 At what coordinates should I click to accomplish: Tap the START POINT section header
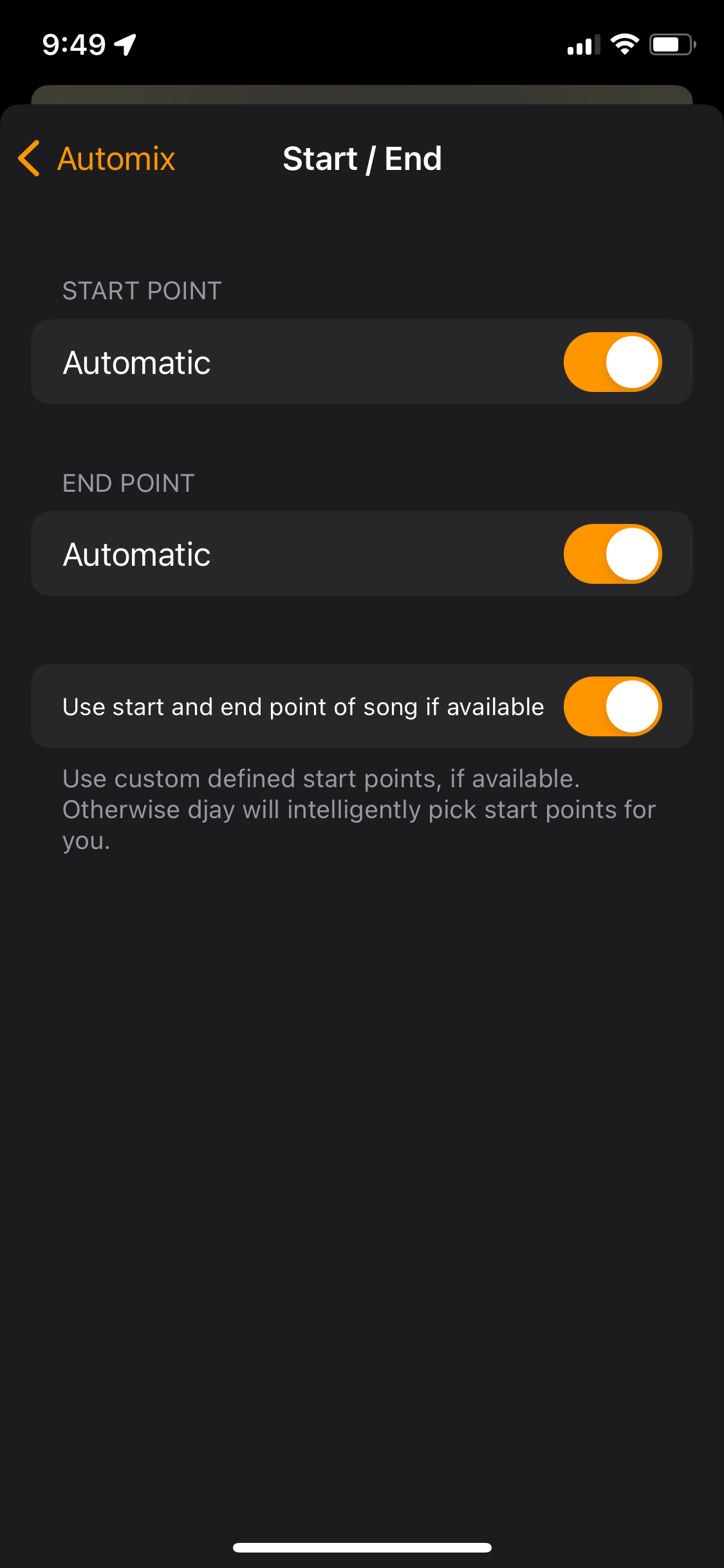(x=142, y=291)
